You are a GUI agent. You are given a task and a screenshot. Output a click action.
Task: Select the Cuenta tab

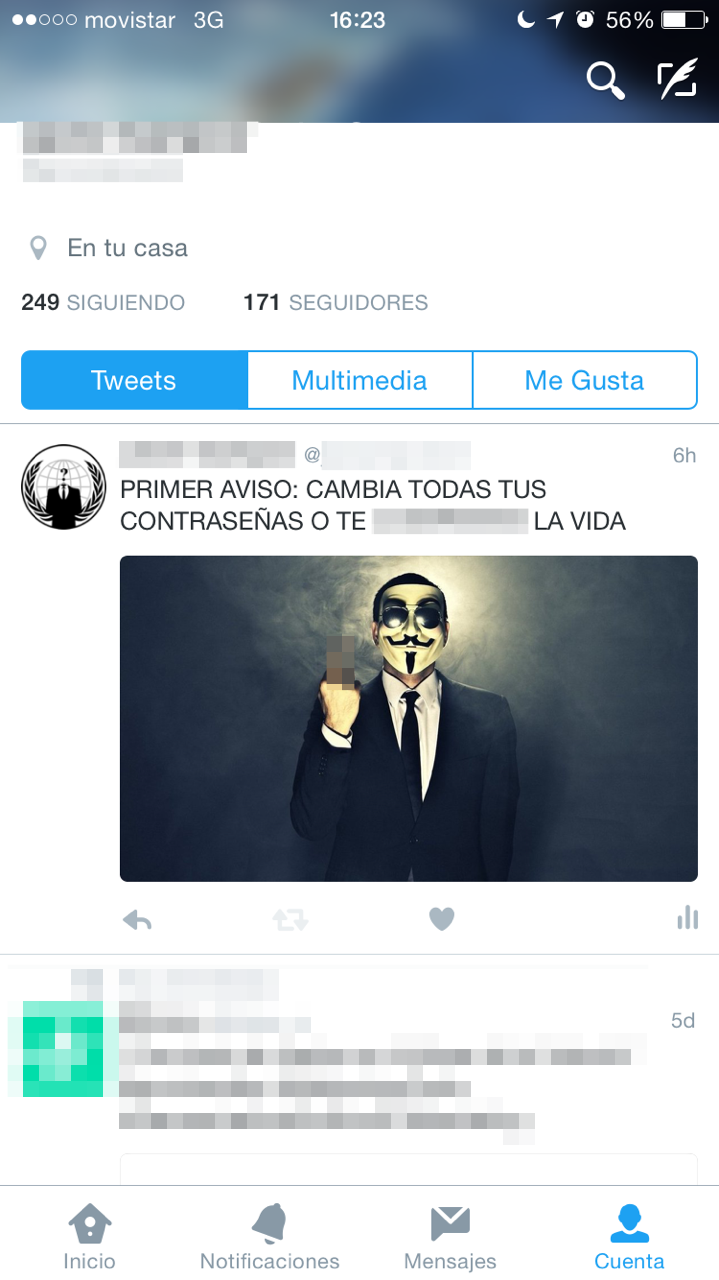click(629, 1235)
